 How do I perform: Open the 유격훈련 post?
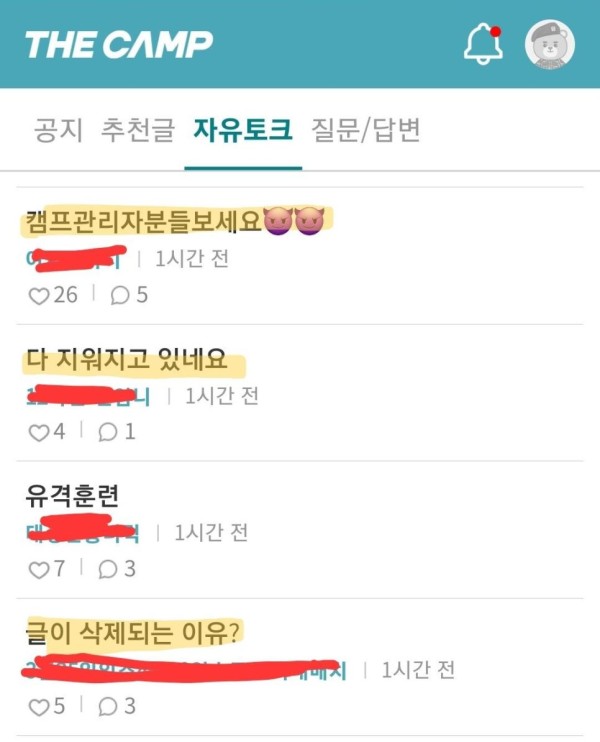point(76,495)
